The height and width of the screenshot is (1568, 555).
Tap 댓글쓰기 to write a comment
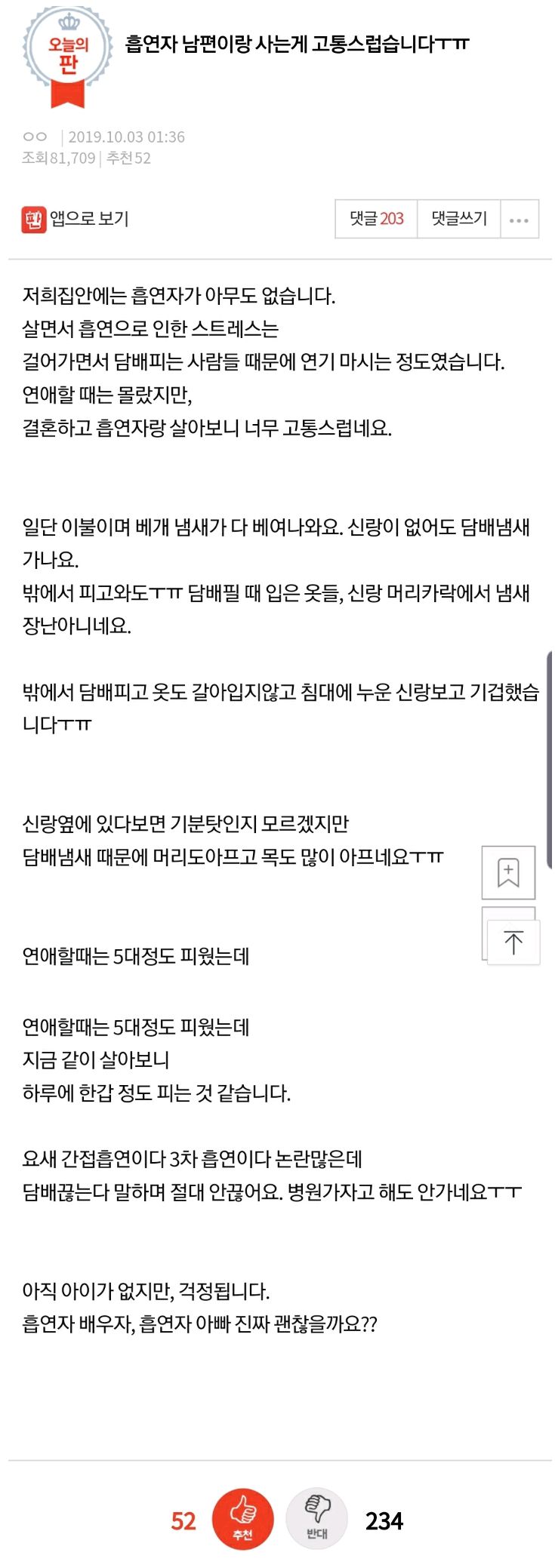coord(458,219)
